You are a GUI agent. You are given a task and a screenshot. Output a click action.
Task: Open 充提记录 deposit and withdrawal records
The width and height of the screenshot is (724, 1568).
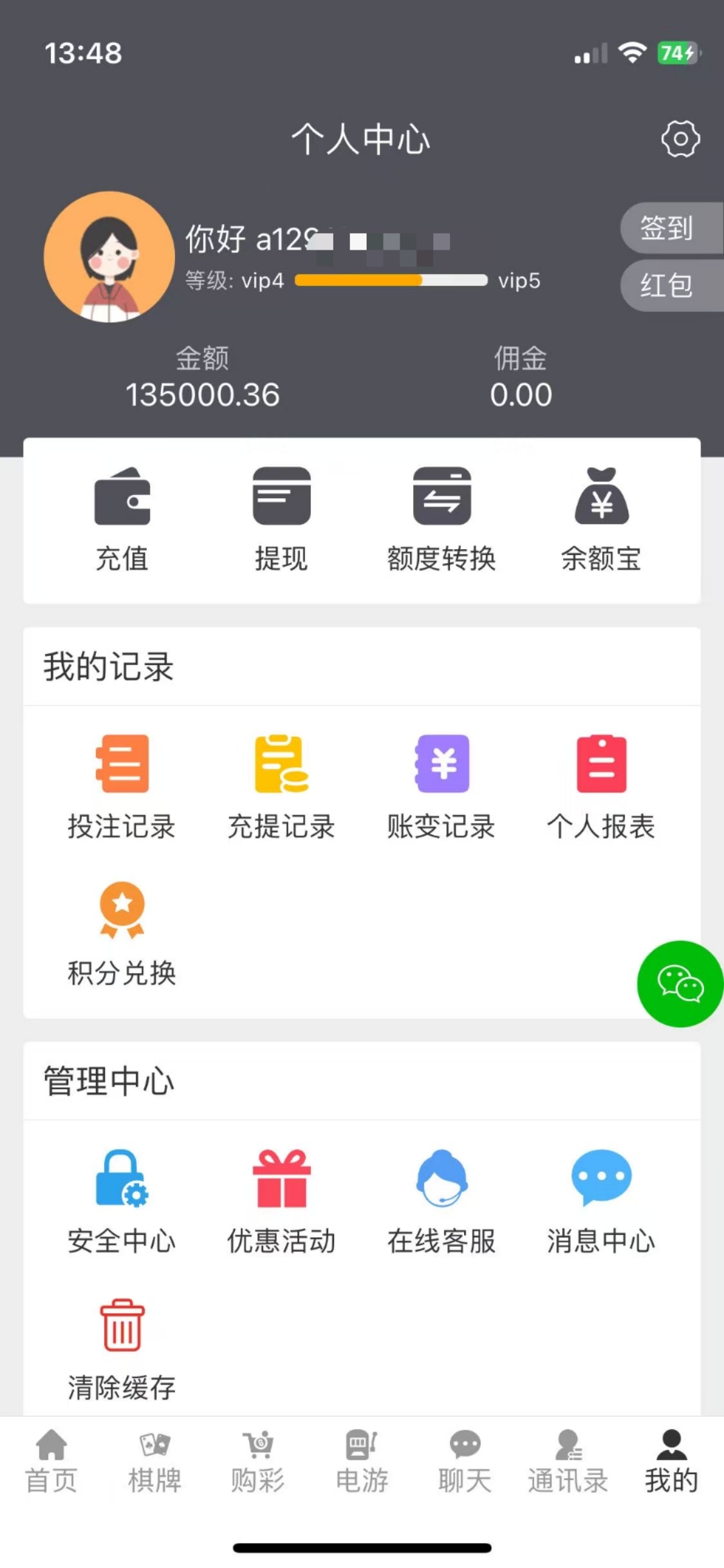[281, 785]
